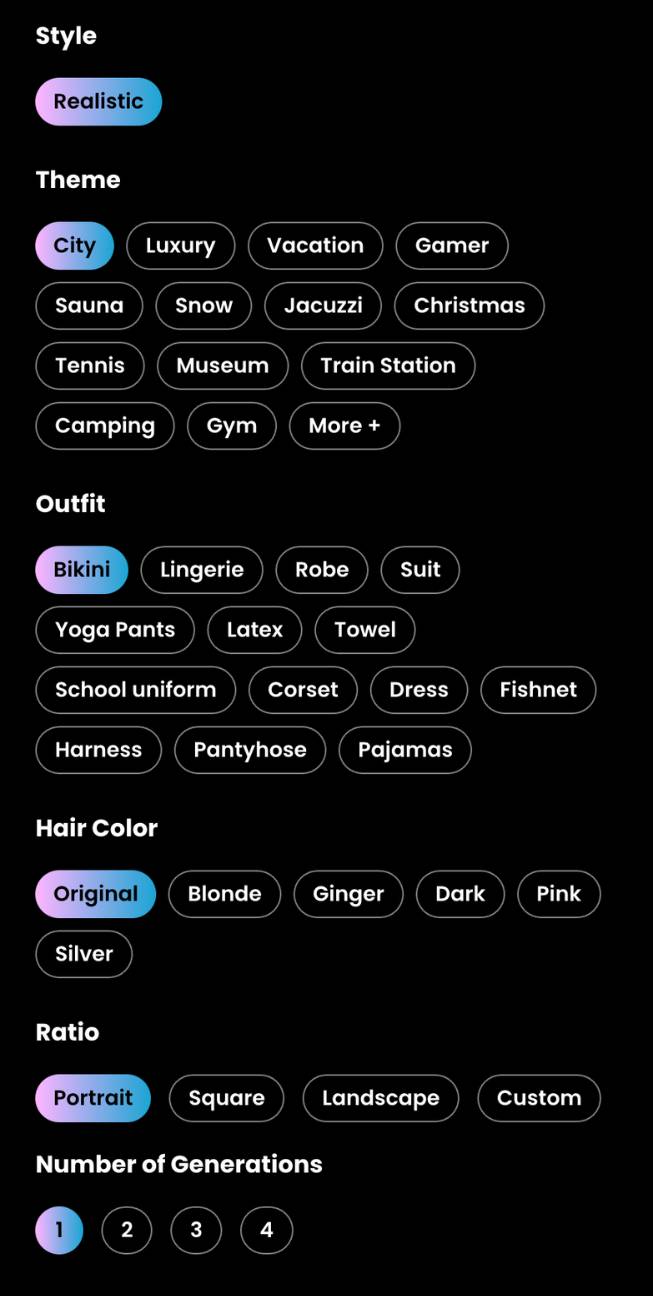The image size is (653, 1296).
Task: Open the Custom ratio option
Action: click(x=539, y=1098)
